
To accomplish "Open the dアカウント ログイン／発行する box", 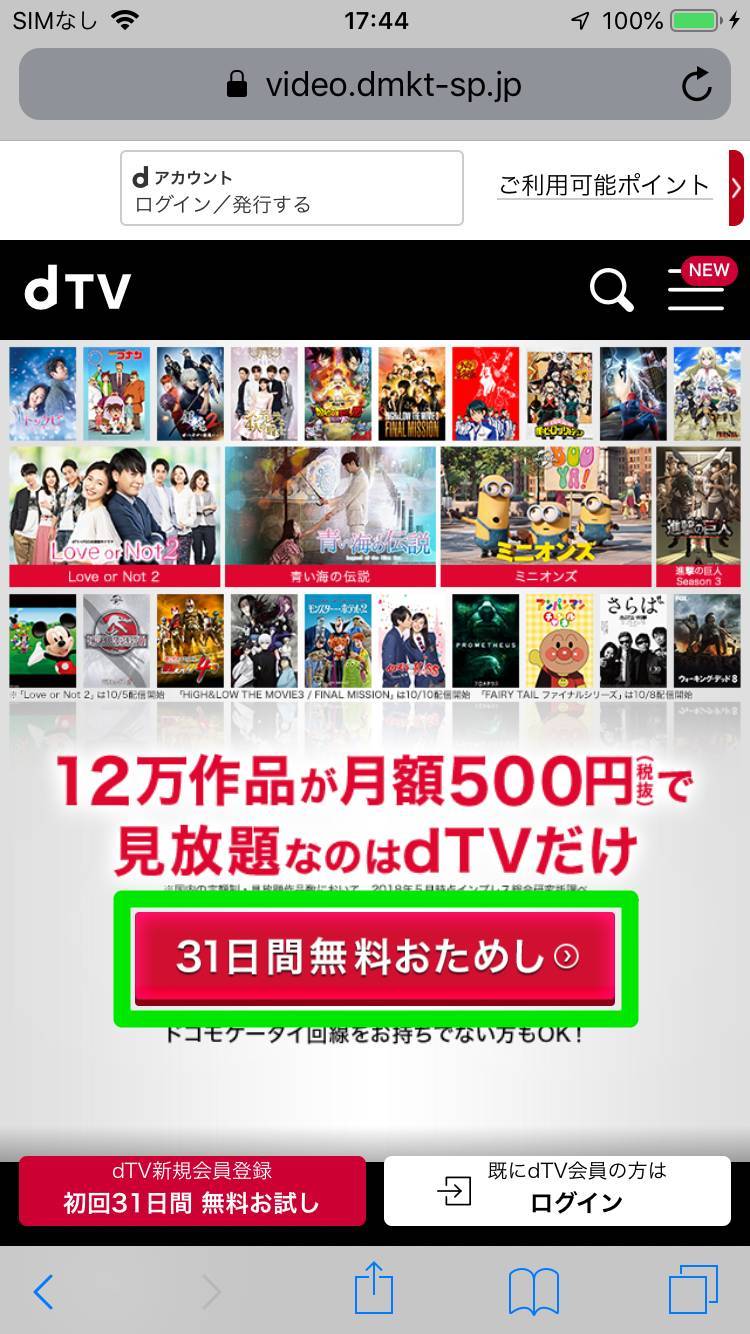I will pyautogui.click(x=291, y=189).
